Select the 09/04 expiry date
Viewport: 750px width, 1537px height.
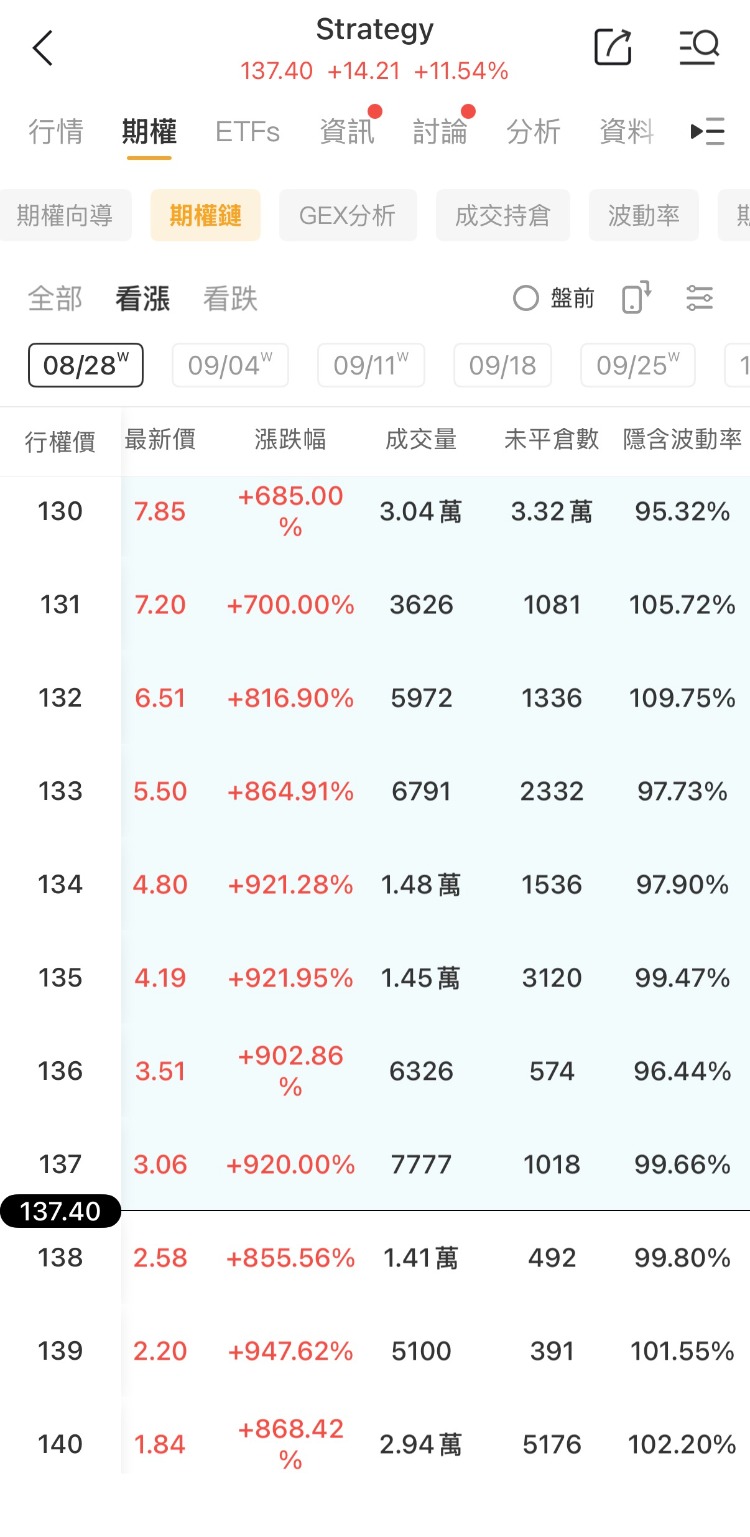230,365
